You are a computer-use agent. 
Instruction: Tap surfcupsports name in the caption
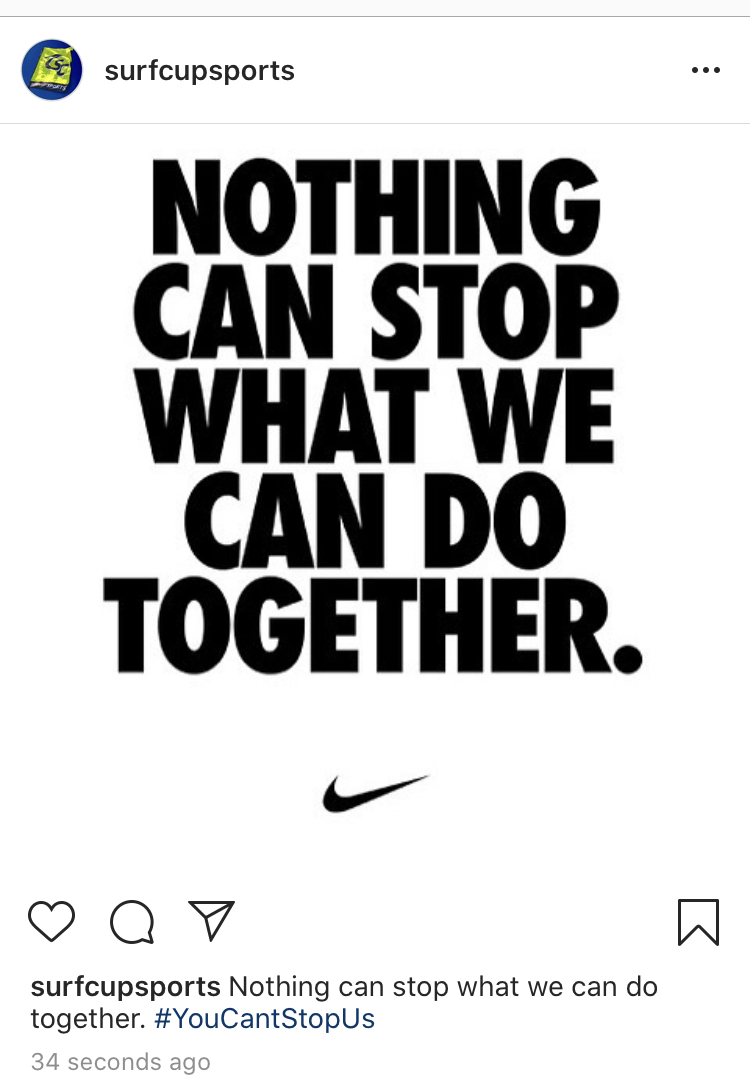click(x=125, y=987)
